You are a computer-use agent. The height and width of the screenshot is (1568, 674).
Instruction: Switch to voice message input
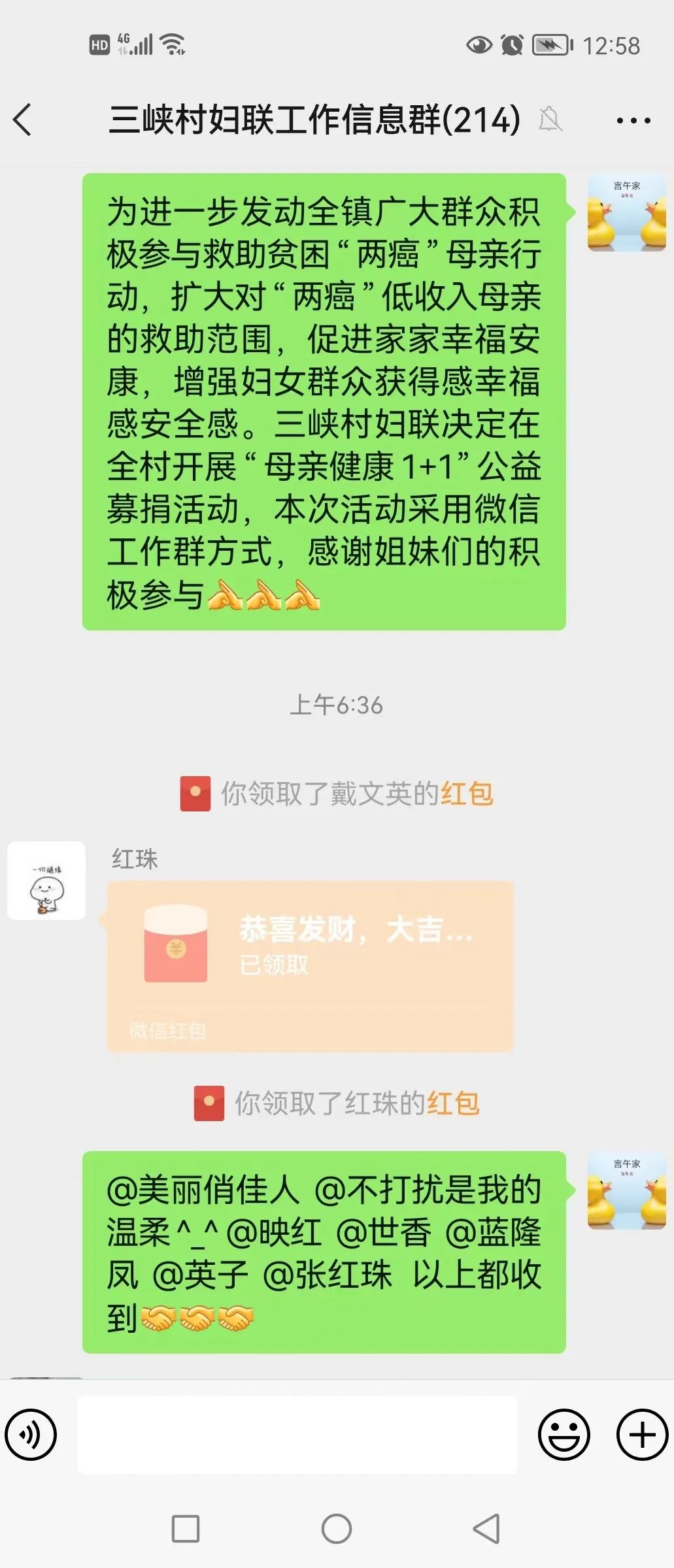pos(31,1435)
